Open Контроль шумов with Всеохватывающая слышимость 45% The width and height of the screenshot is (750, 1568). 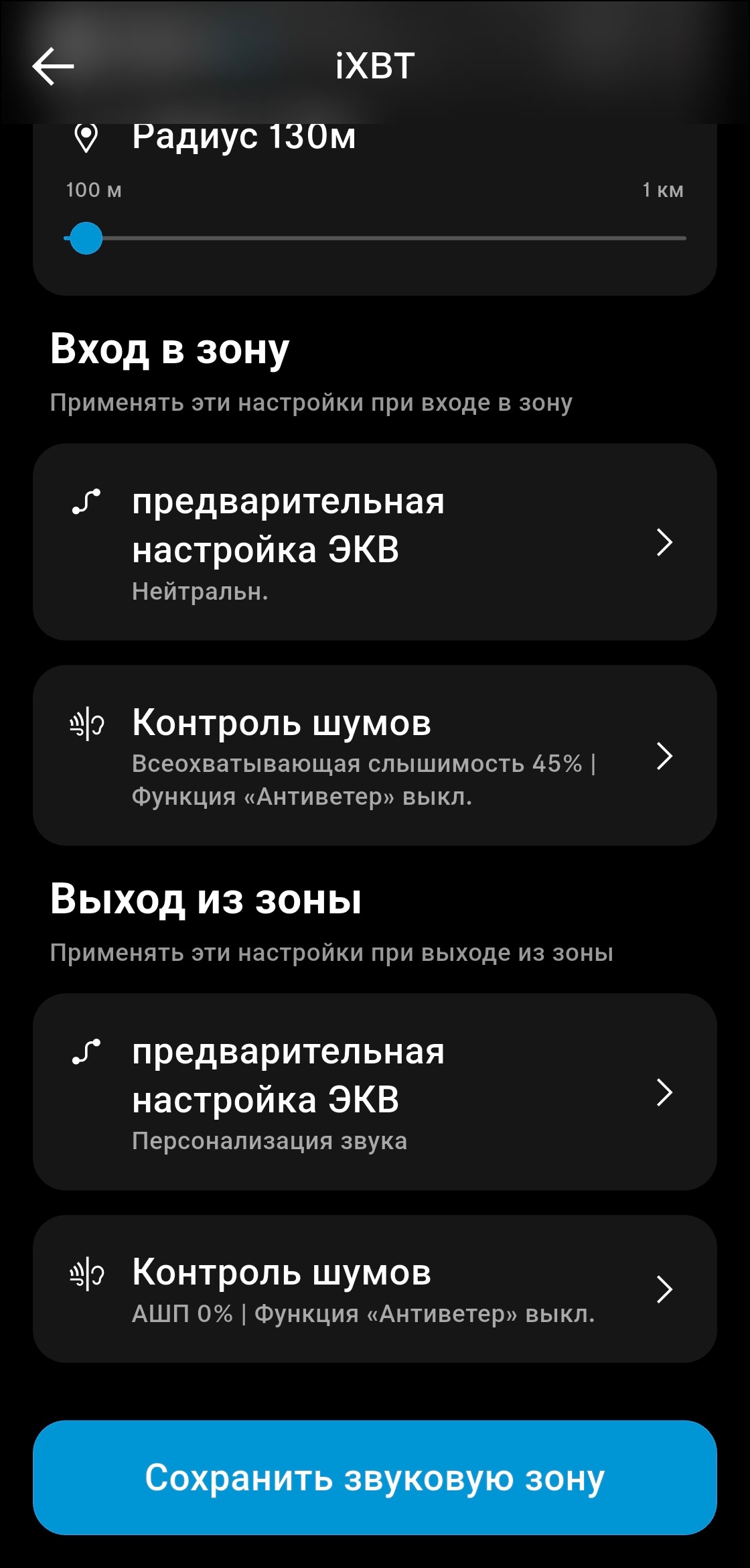[x=374, y=755]
